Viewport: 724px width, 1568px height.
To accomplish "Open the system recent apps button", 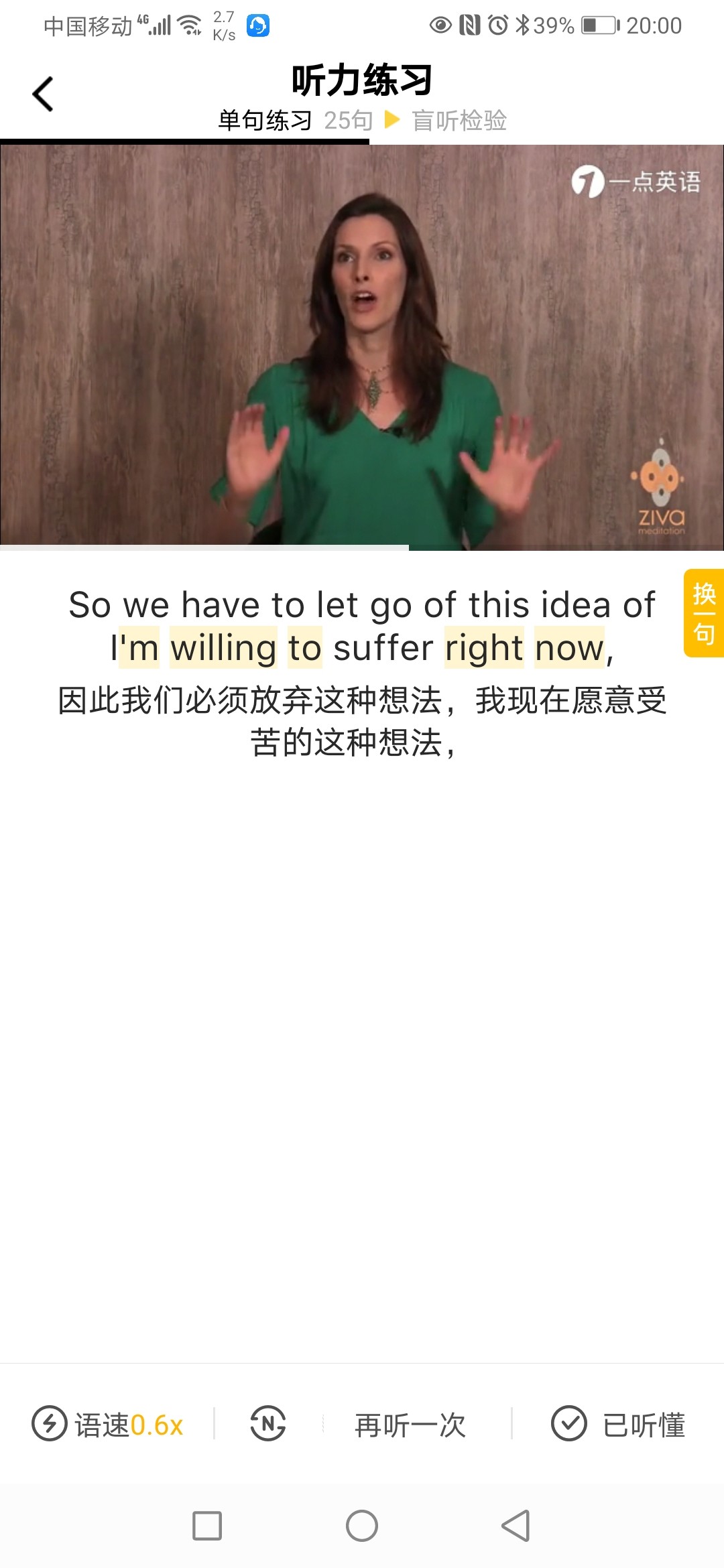I will pos(207,1526).
